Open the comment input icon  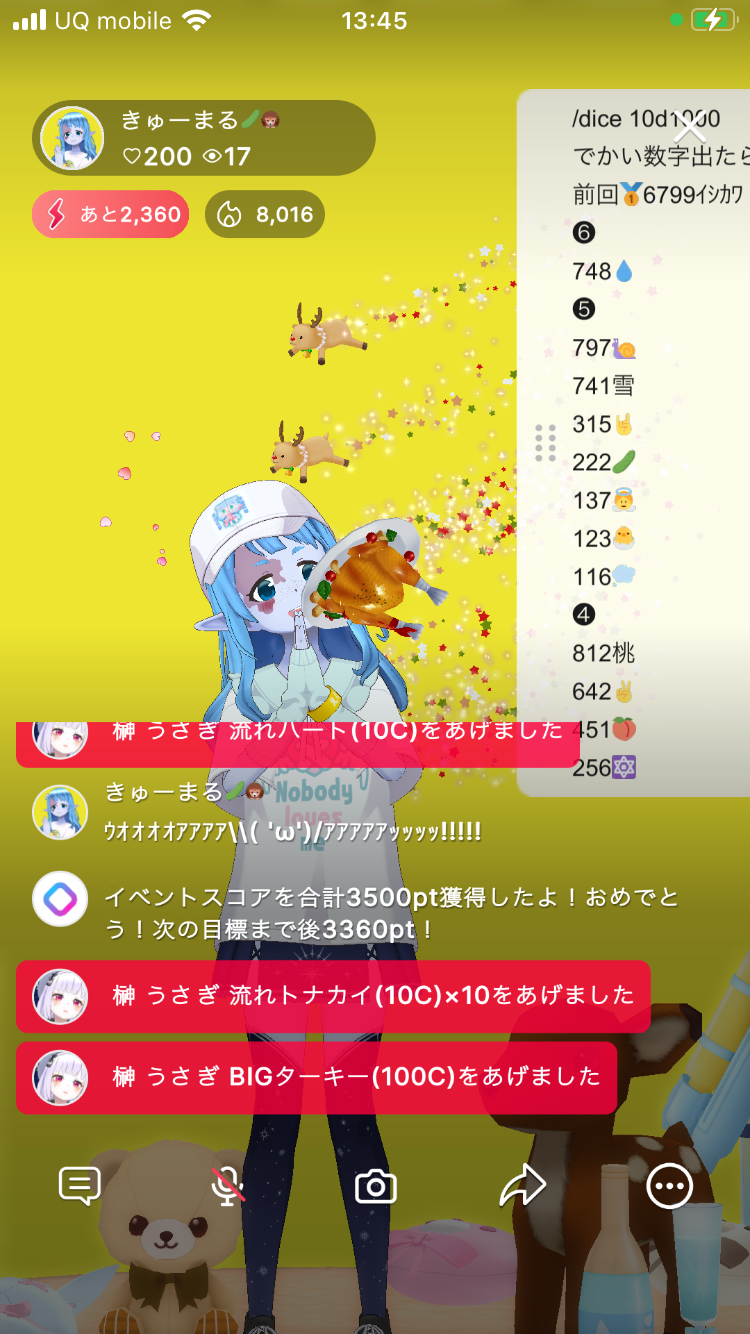click(80, 1186)
